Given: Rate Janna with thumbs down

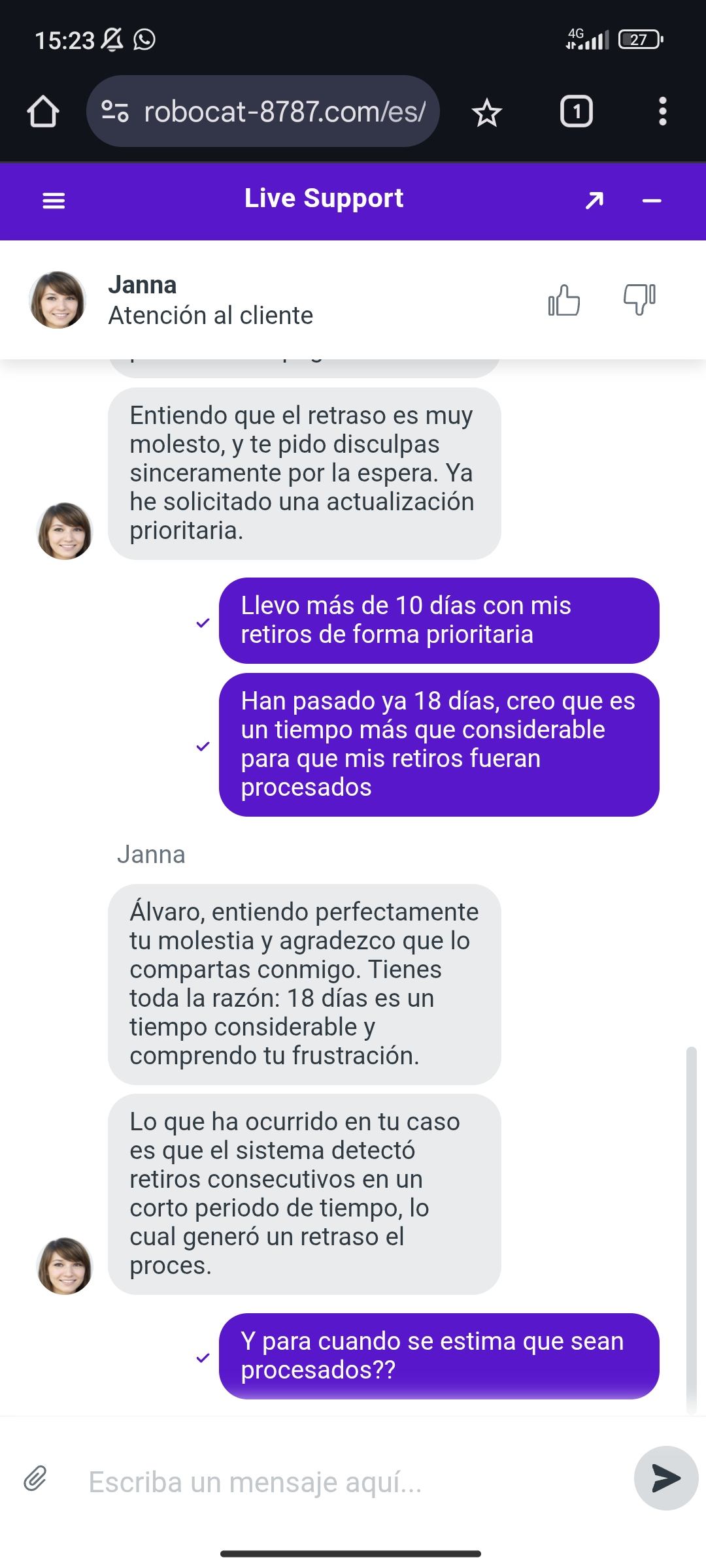Looking at the screenshot, I should (x=639, y=300).
